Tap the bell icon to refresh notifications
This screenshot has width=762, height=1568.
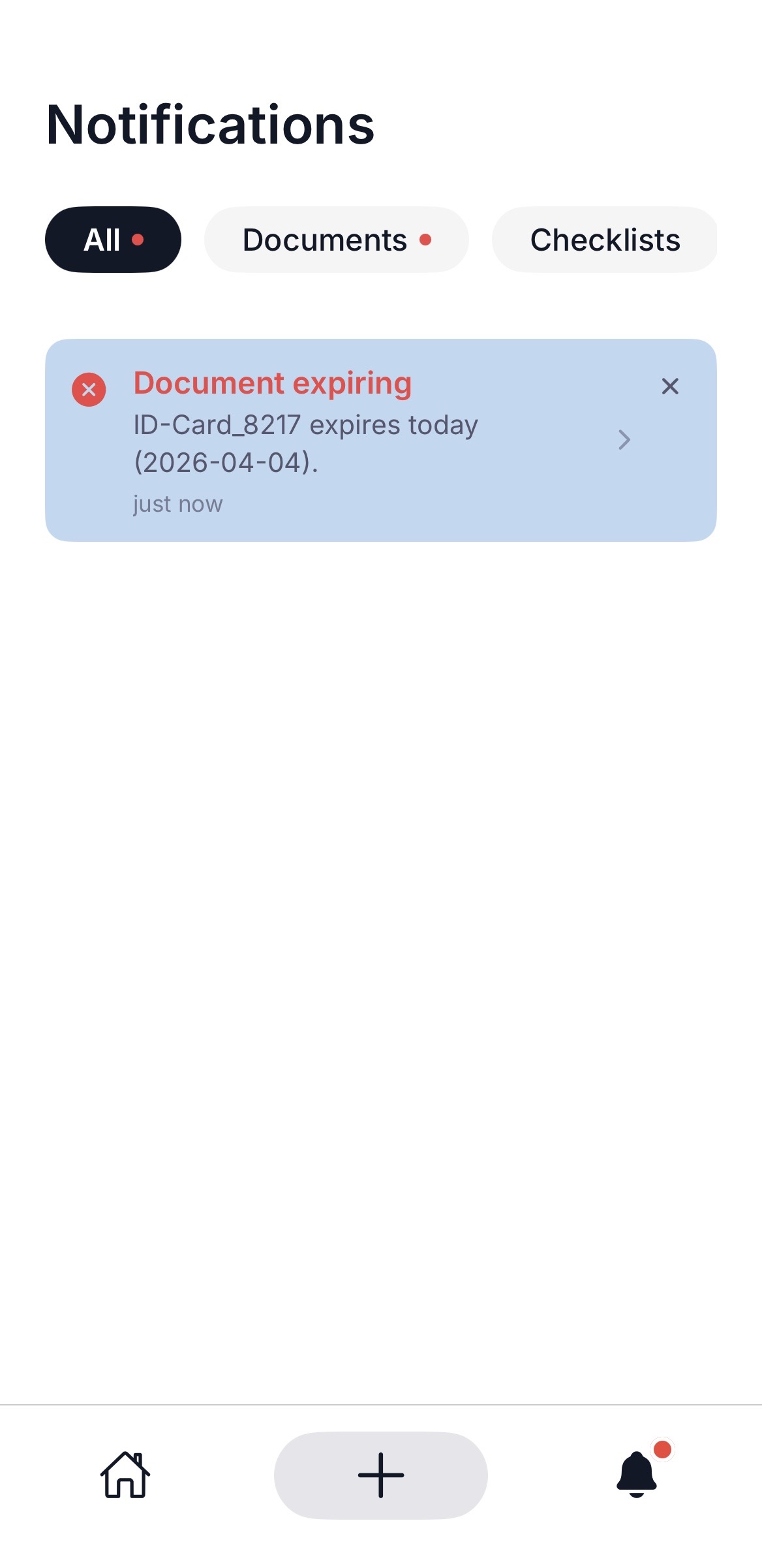point(637,1477)
